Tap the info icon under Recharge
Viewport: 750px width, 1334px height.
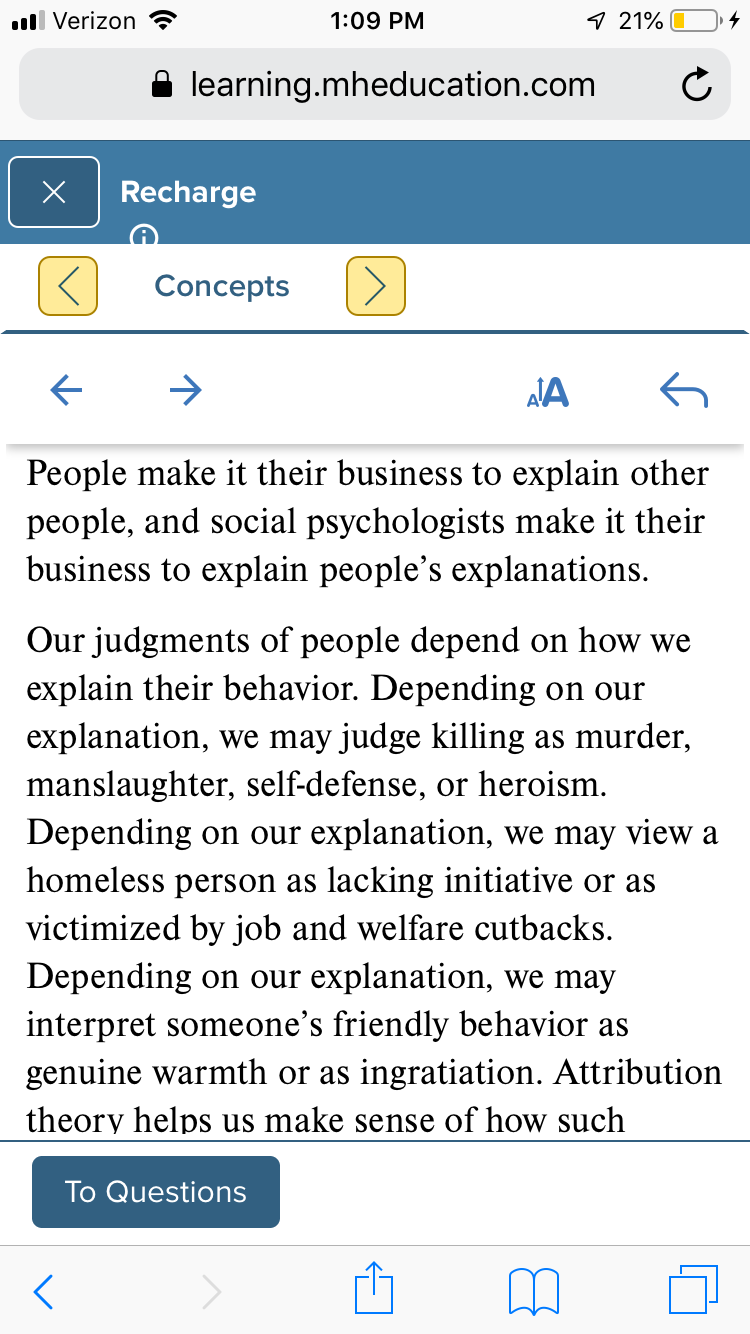pyautogui.click(x=145, y=236)
